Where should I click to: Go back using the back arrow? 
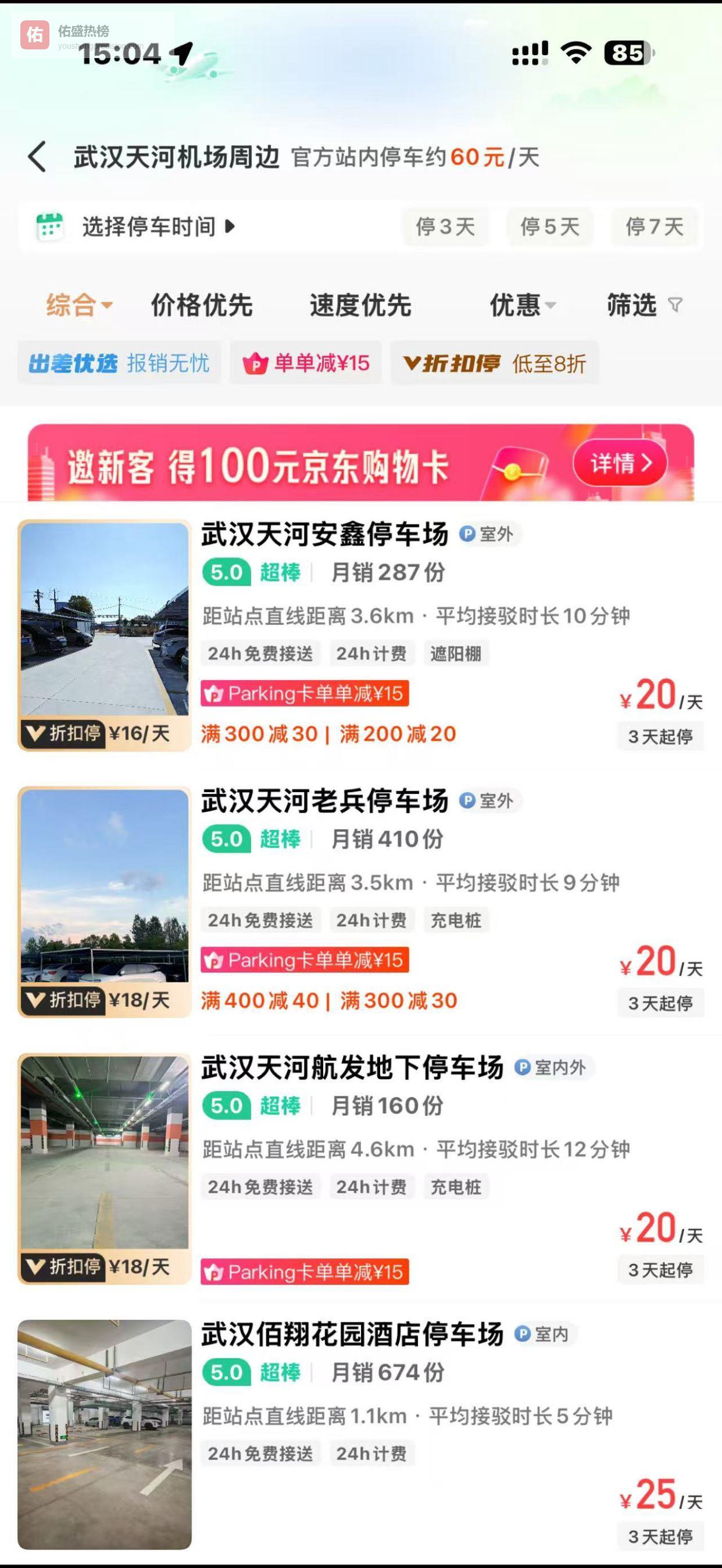(x=38, y=157)
